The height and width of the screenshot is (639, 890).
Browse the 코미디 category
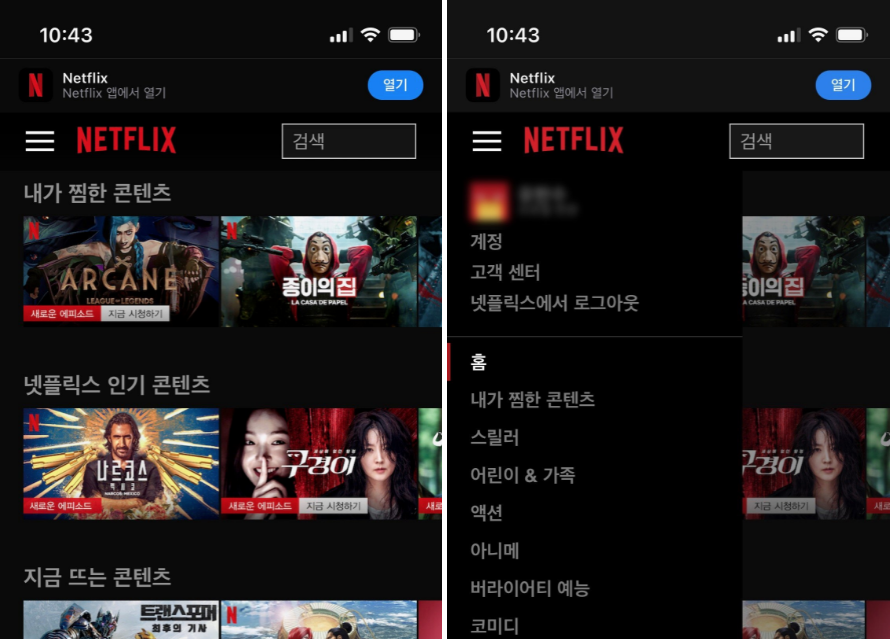(494, 626)
